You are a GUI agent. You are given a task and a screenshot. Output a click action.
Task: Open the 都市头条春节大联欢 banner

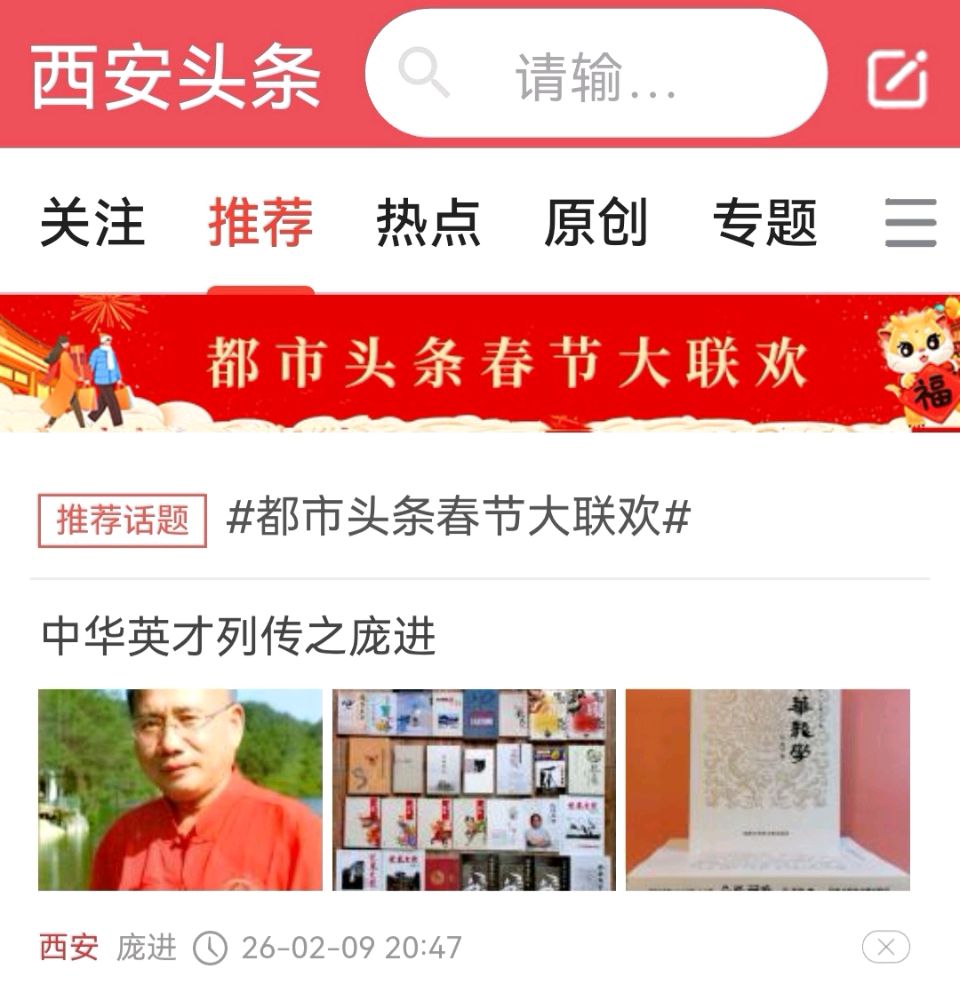click(480, 363)
